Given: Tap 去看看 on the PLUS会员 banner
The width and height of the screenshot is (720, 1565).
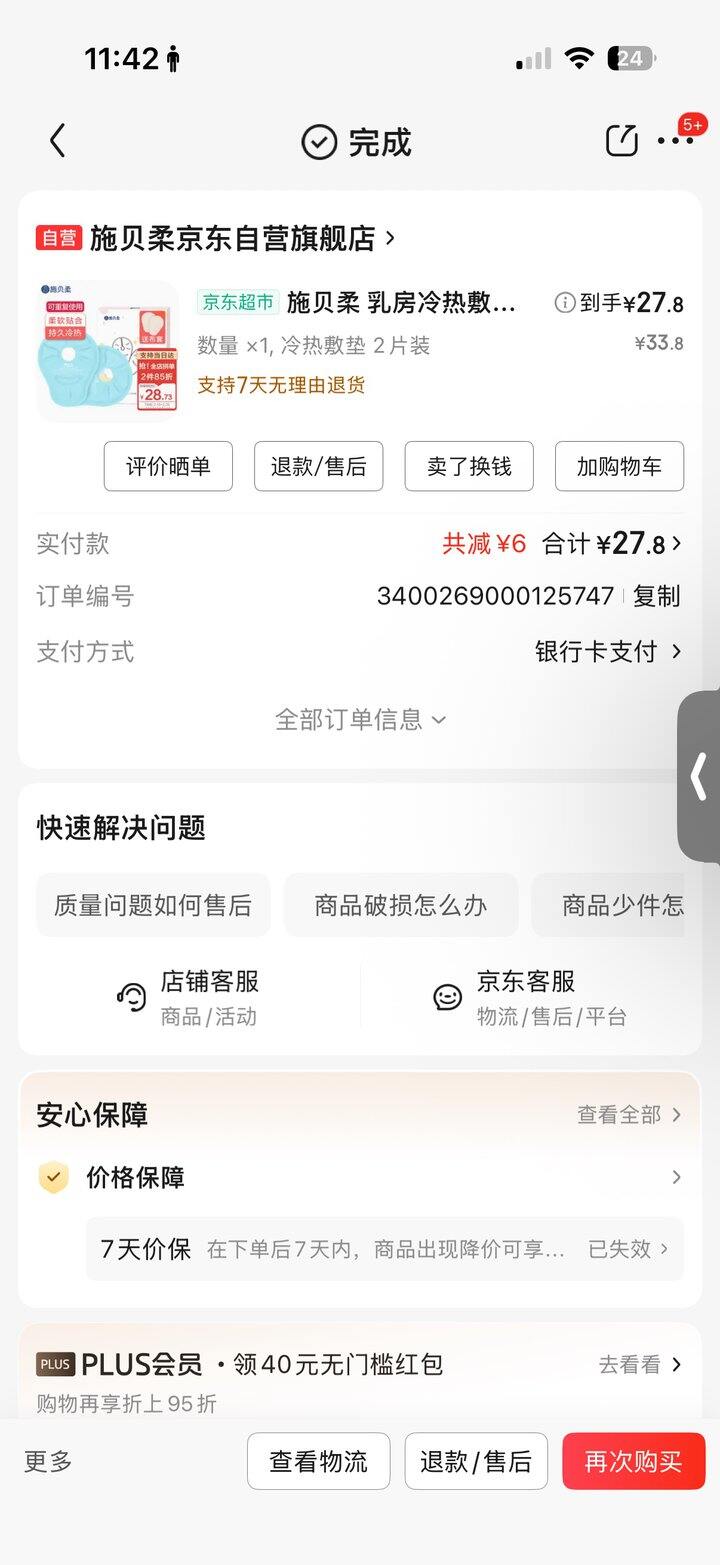Looking at the screenshot, I should click(640, 1364).
